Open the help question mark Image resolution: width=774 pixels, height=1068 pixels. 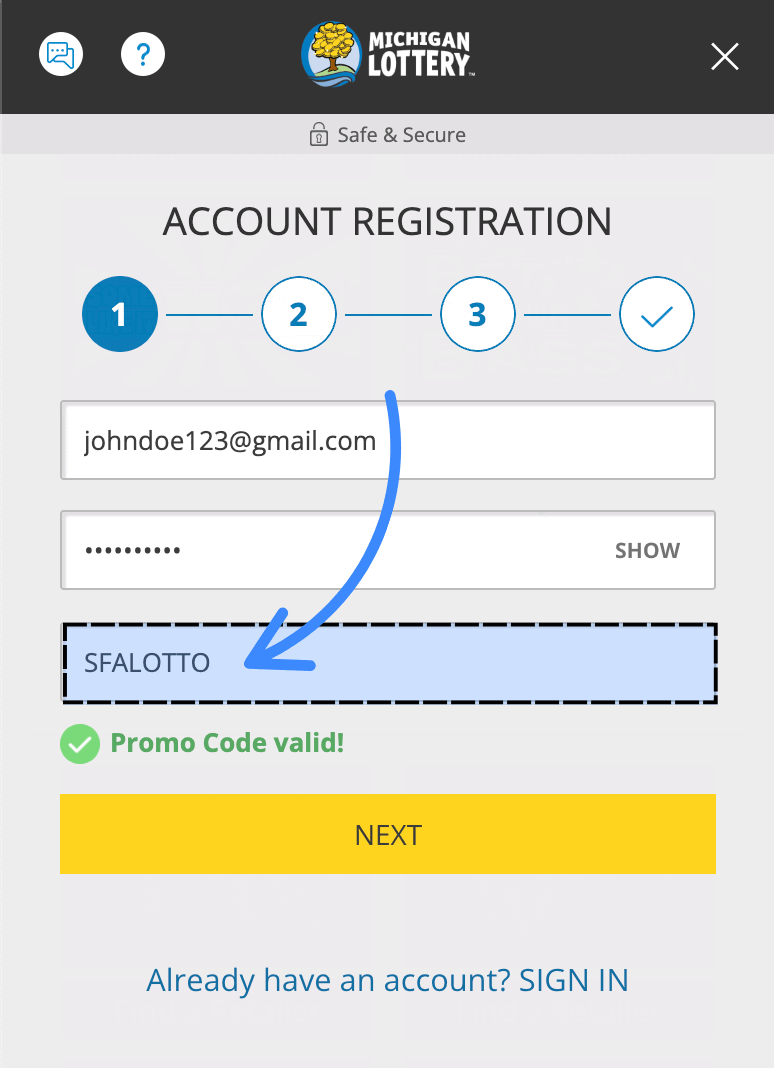[x=142, y=54]
